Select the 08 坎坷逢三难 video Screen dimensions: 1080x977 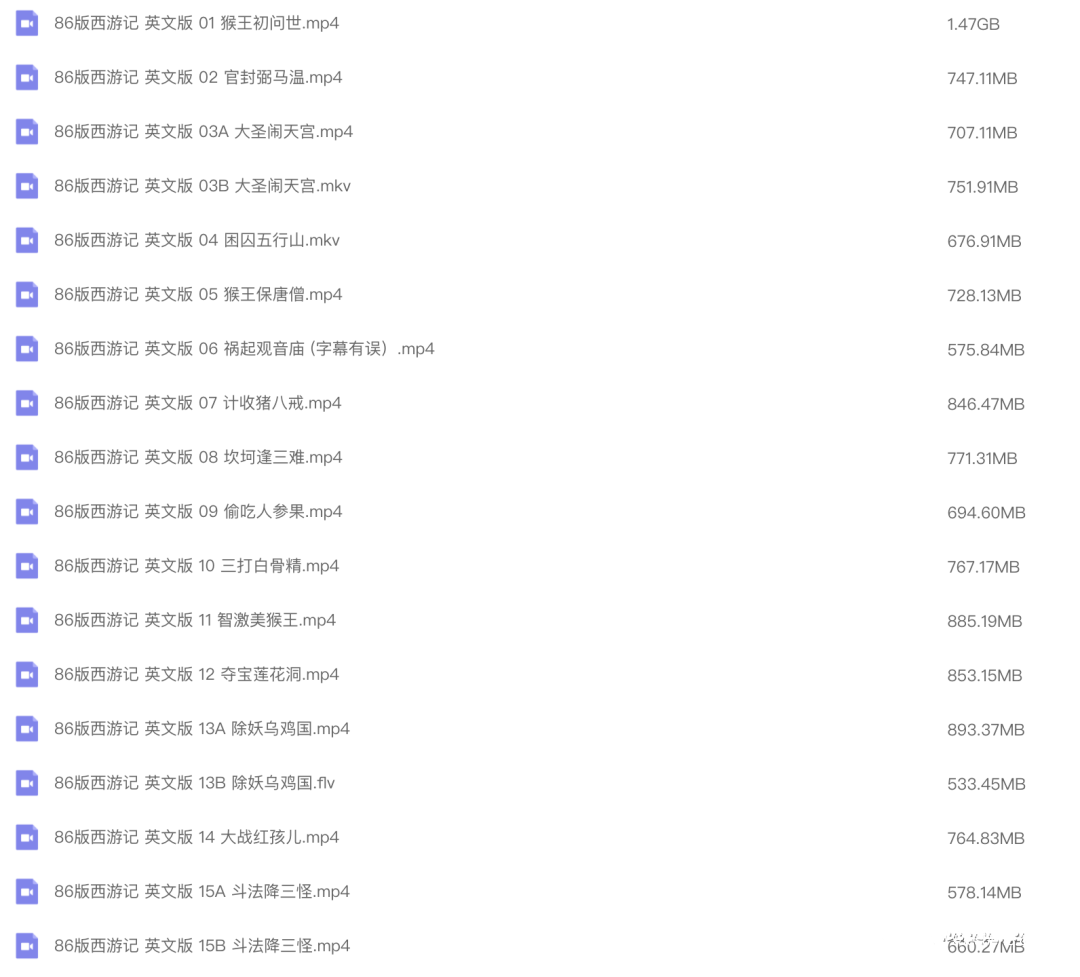(x=198, y=457)
